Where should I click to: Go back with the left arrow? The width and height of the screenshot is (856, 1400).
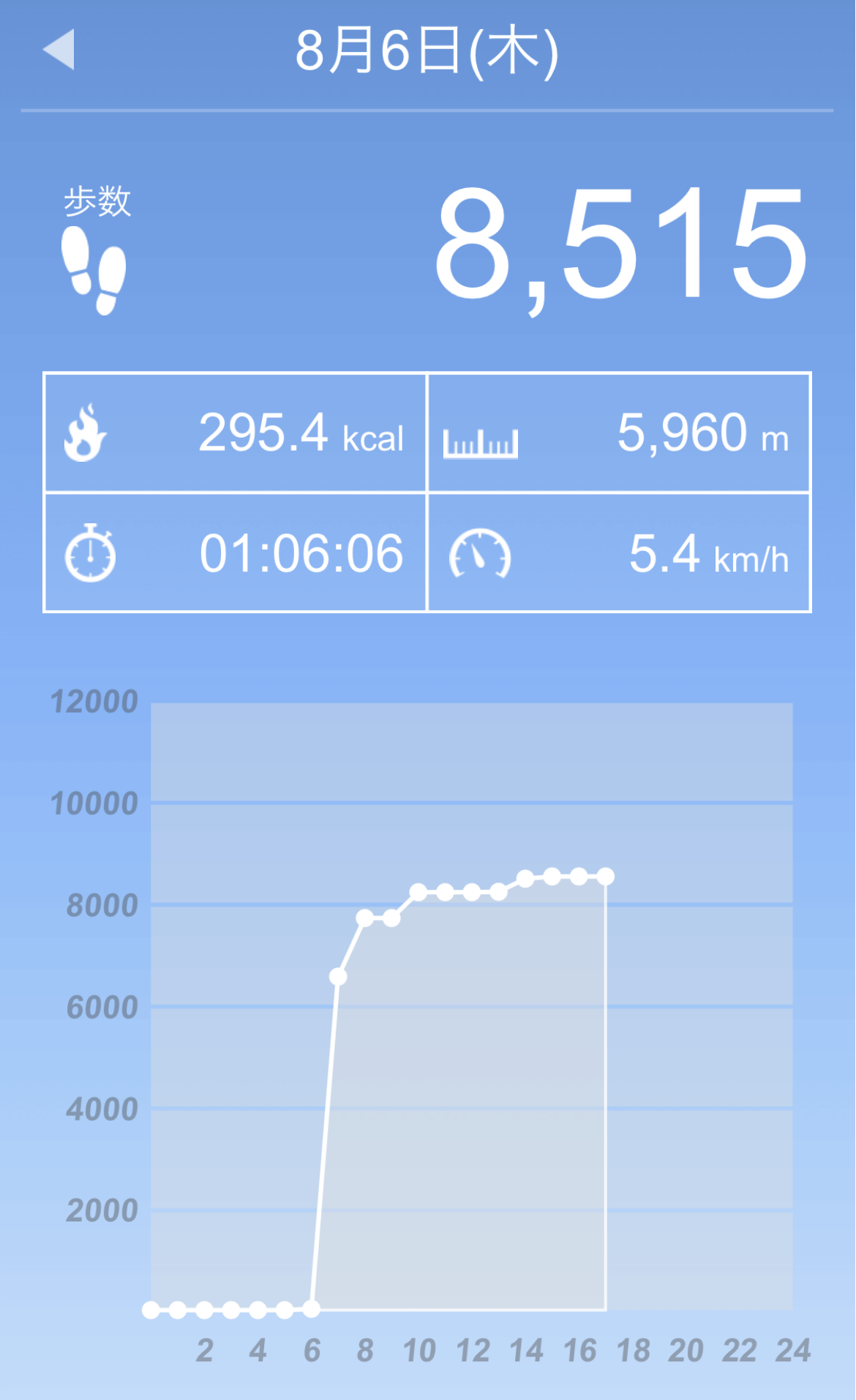point(59,50)
